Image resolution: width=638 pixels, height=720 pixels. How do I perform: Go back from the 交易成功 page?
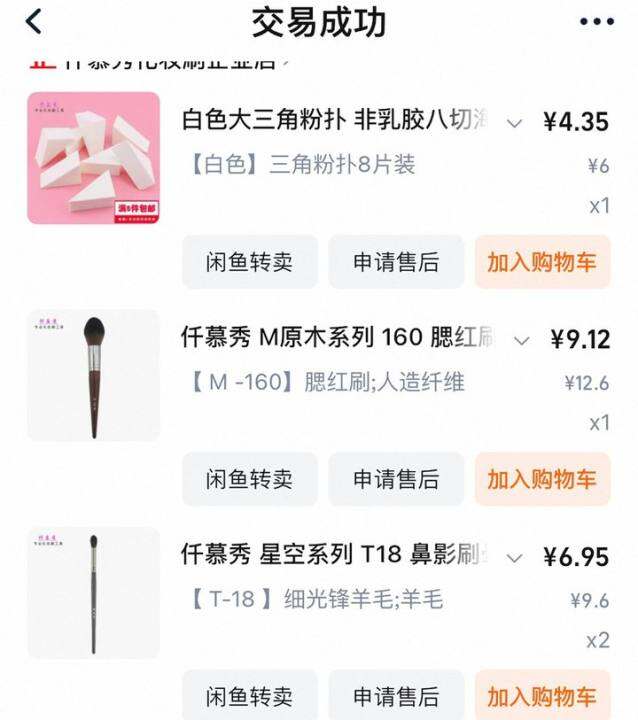tap(34, 22)
